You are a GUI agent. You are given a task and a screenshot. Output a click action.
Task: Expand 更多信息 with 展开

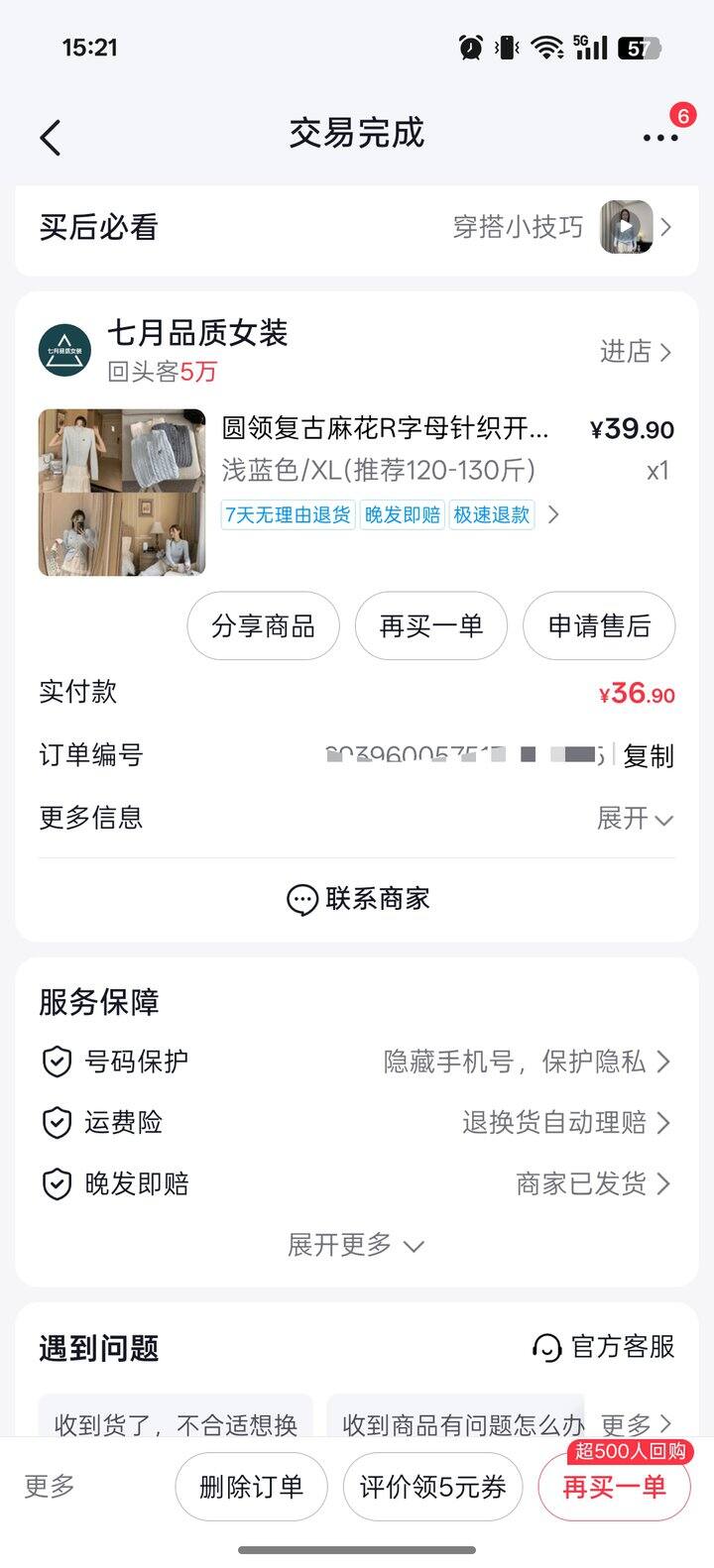[x=636, y=818]
